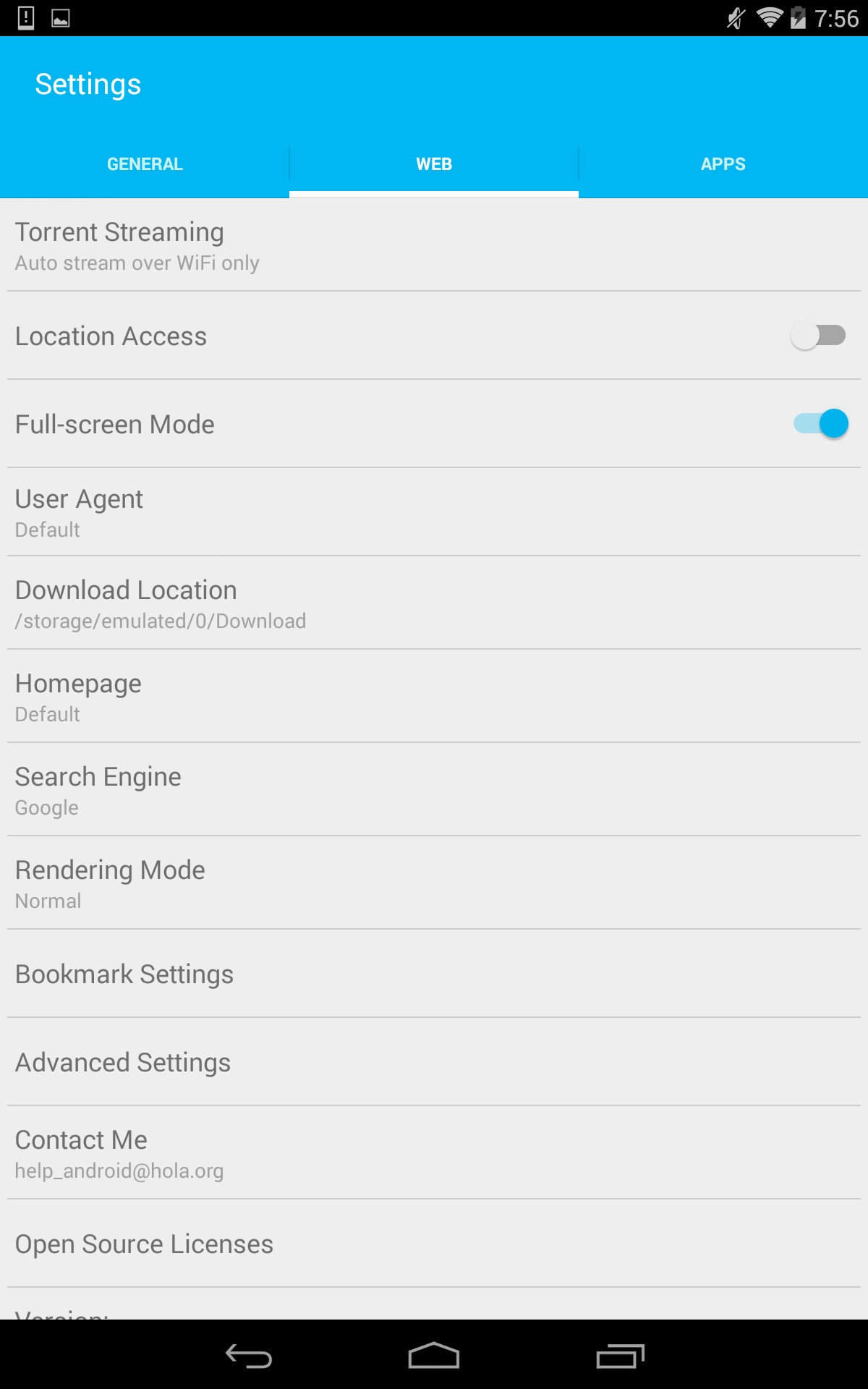Open Download Location setting
The height and width of the screenshot is (1389, 868).
(x=434, y=603)
